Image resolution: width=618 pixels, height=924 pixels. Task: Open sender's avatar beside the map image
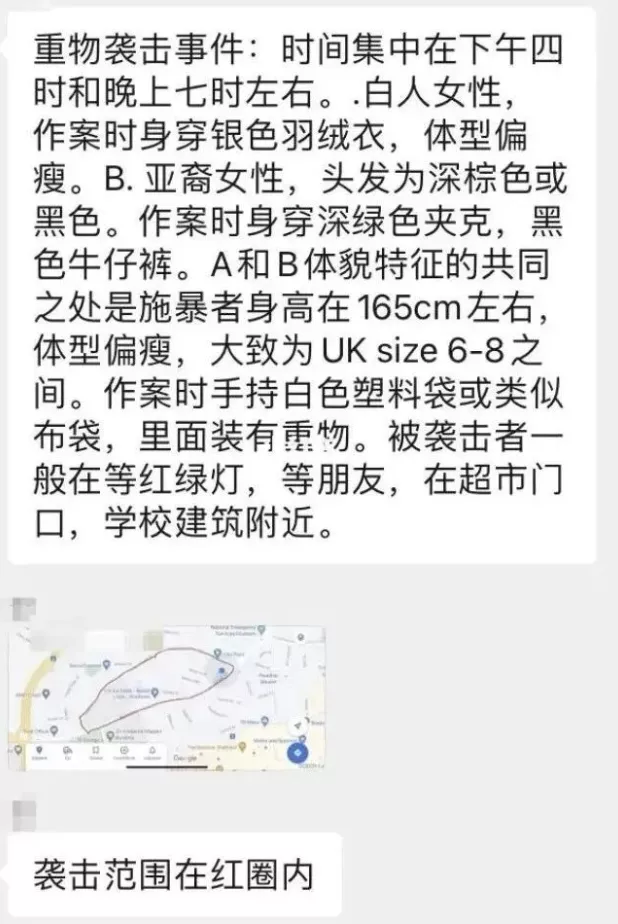22,608
